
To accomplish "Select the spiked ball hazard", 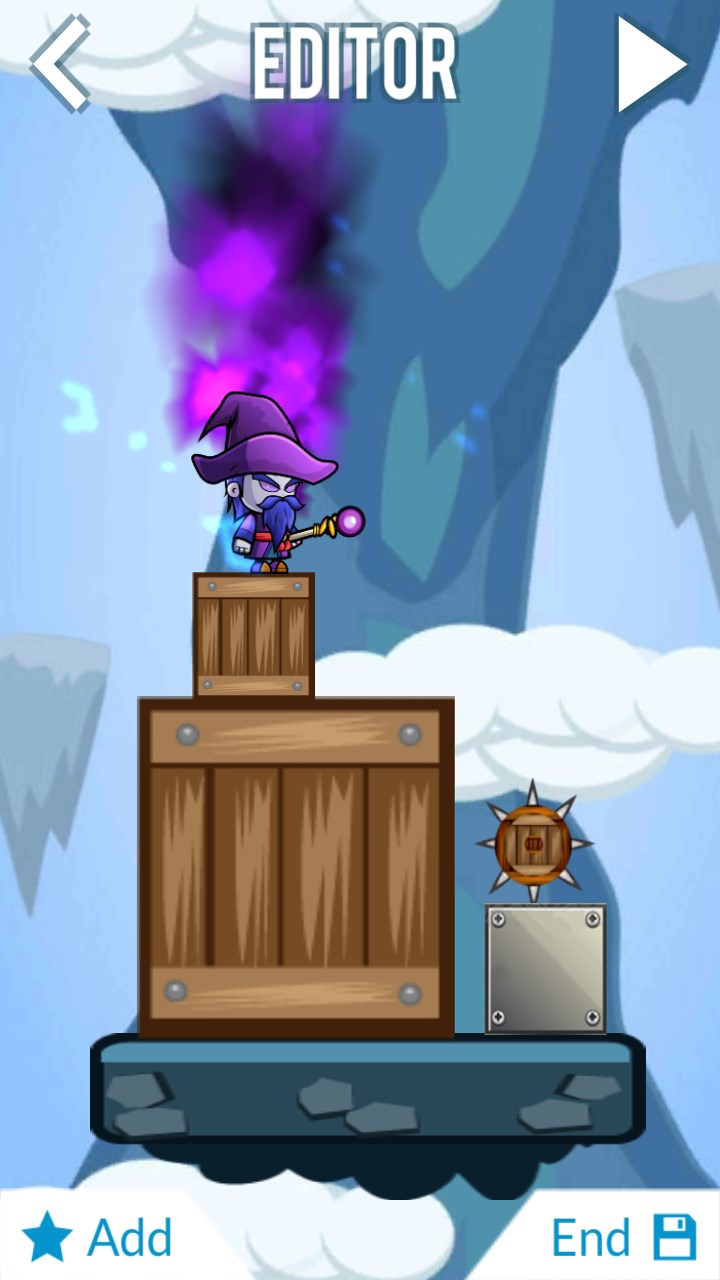I will click(x=533, y=842).
